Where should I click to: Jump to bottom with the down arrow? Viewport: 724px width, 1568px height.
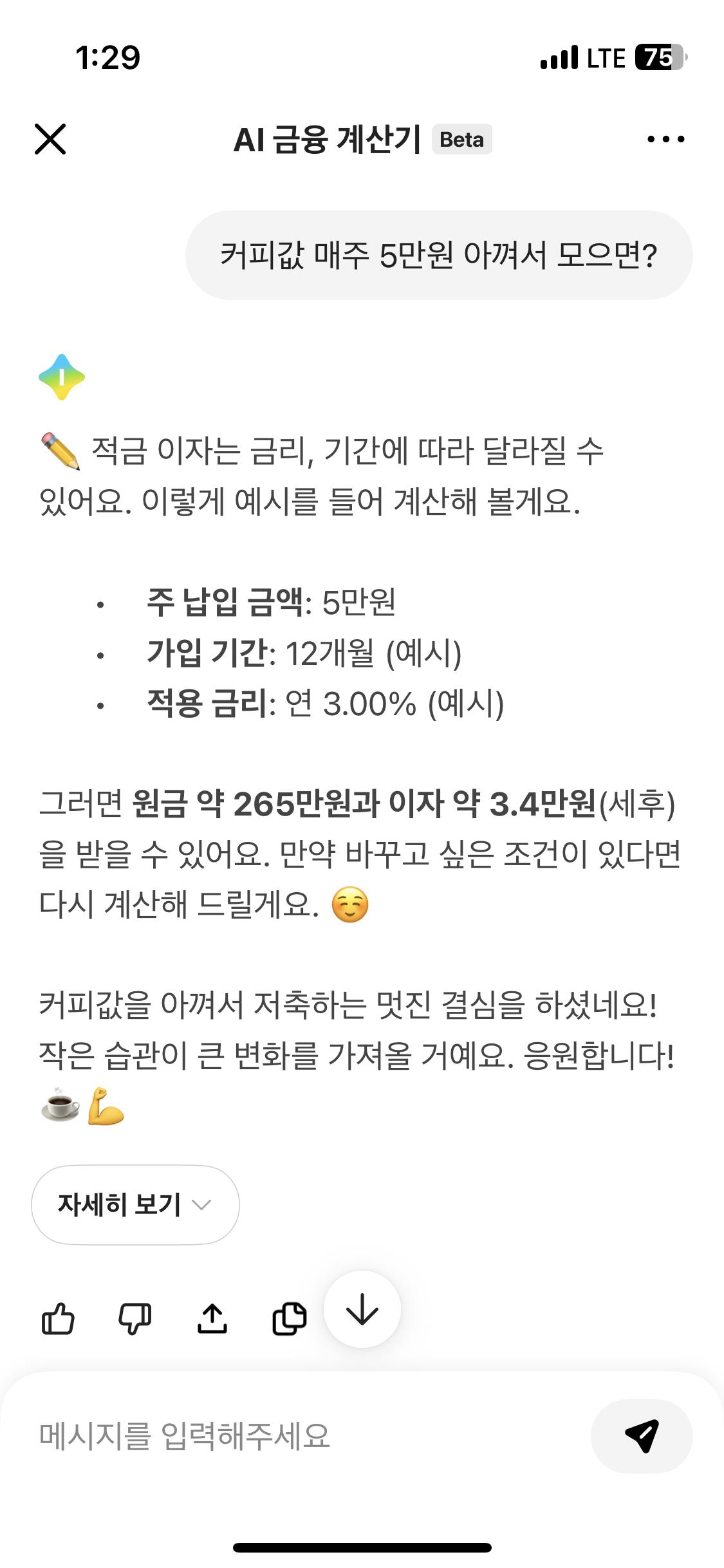[x=362, y=1309]
